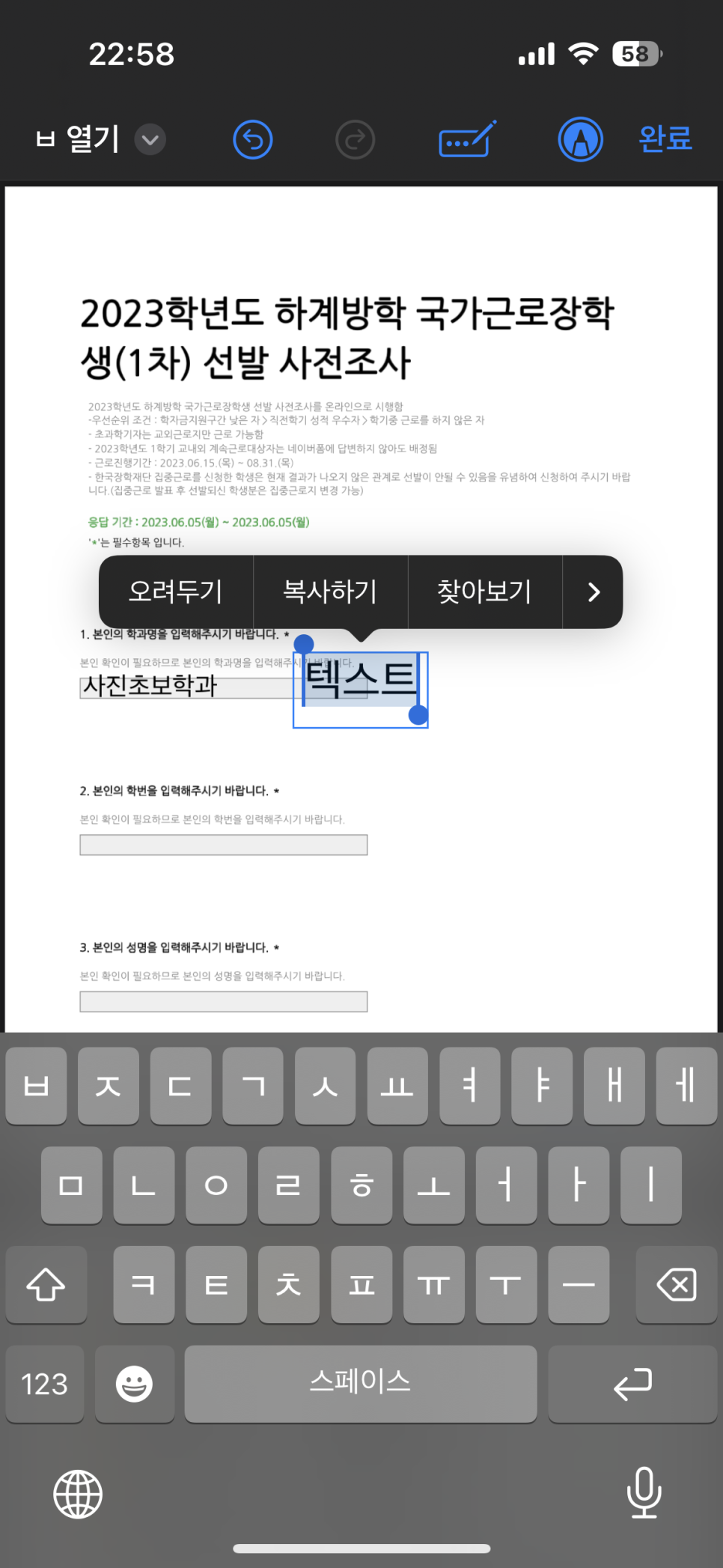Undo the last edit
Viewport: 723px width, 1568px height.
point(253,140)
